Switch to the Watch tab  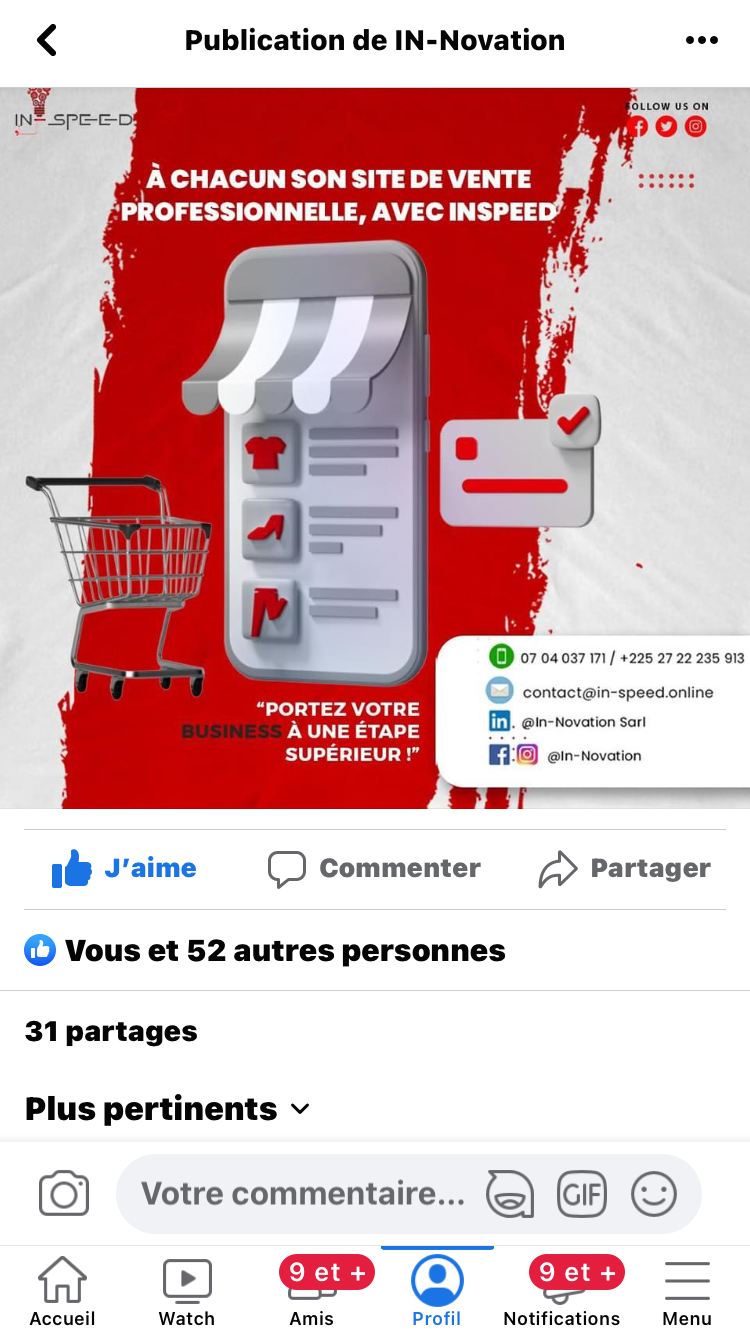click(x=187, y=1291)
